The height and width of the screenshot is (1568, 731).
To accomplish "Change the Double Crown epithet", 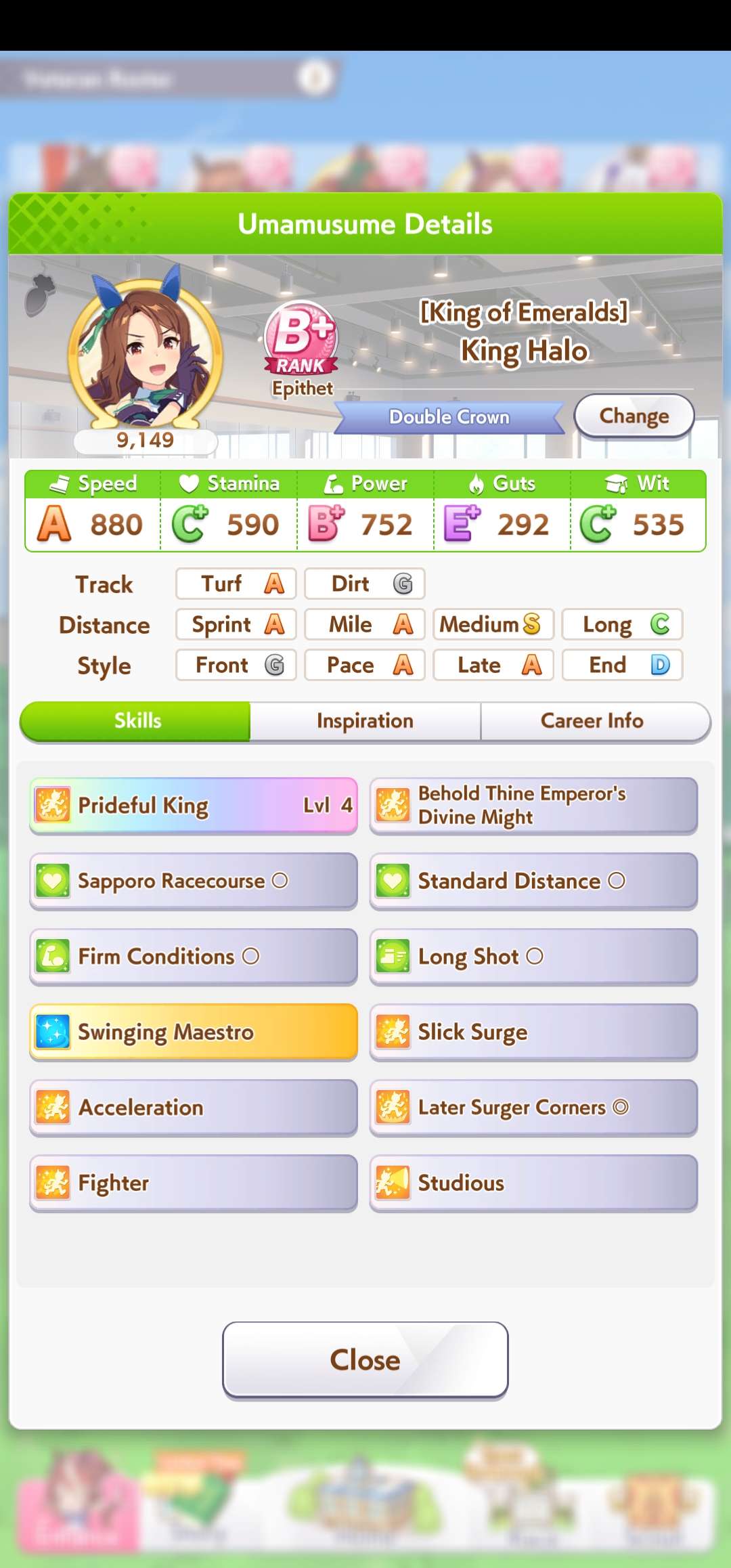I will (634, 416).
